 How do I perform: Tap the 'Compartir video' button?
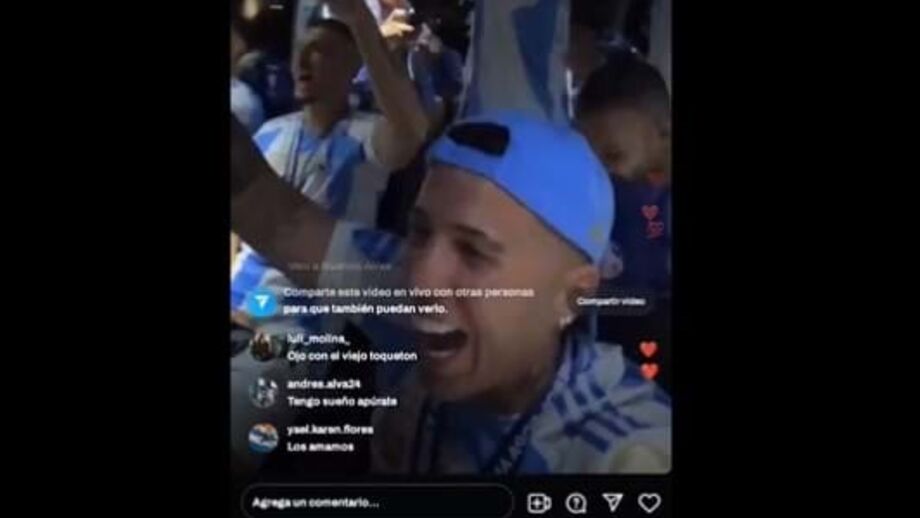pos(611,301)
